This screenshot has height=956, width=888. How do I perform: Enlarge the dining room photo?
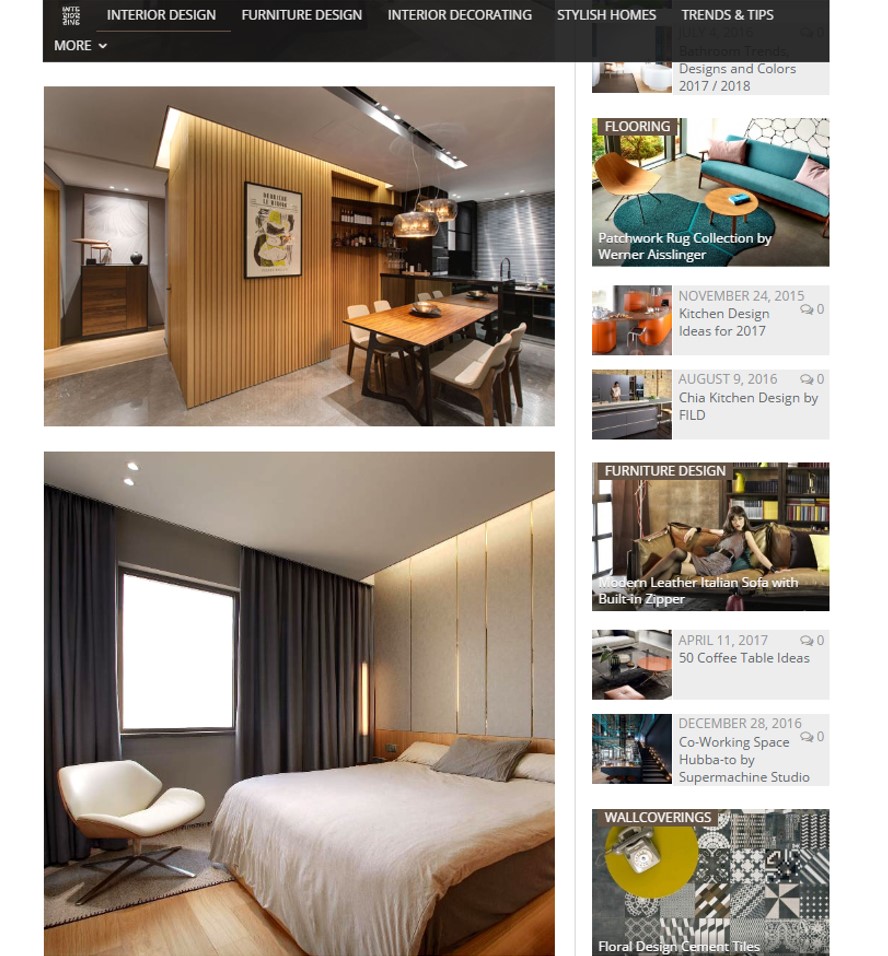point(299,256)
